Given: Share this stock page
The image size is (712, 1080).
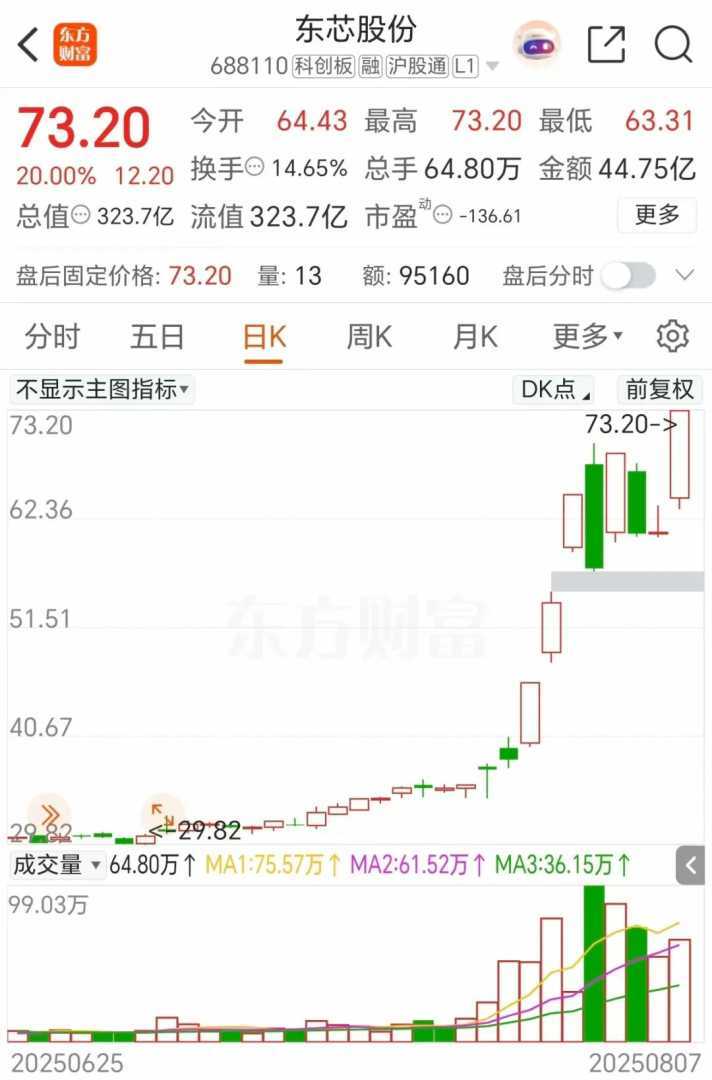Looking at the screenshot, I should click(x=606, y=45).
